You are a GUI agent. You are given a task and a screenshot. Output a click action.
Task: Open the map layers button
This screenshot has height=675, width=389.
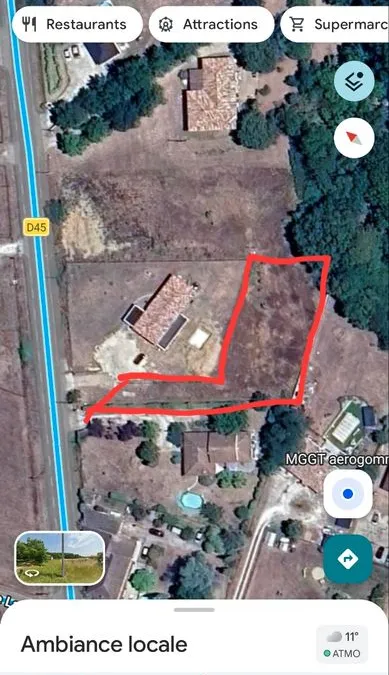click(x=354, y=81)
